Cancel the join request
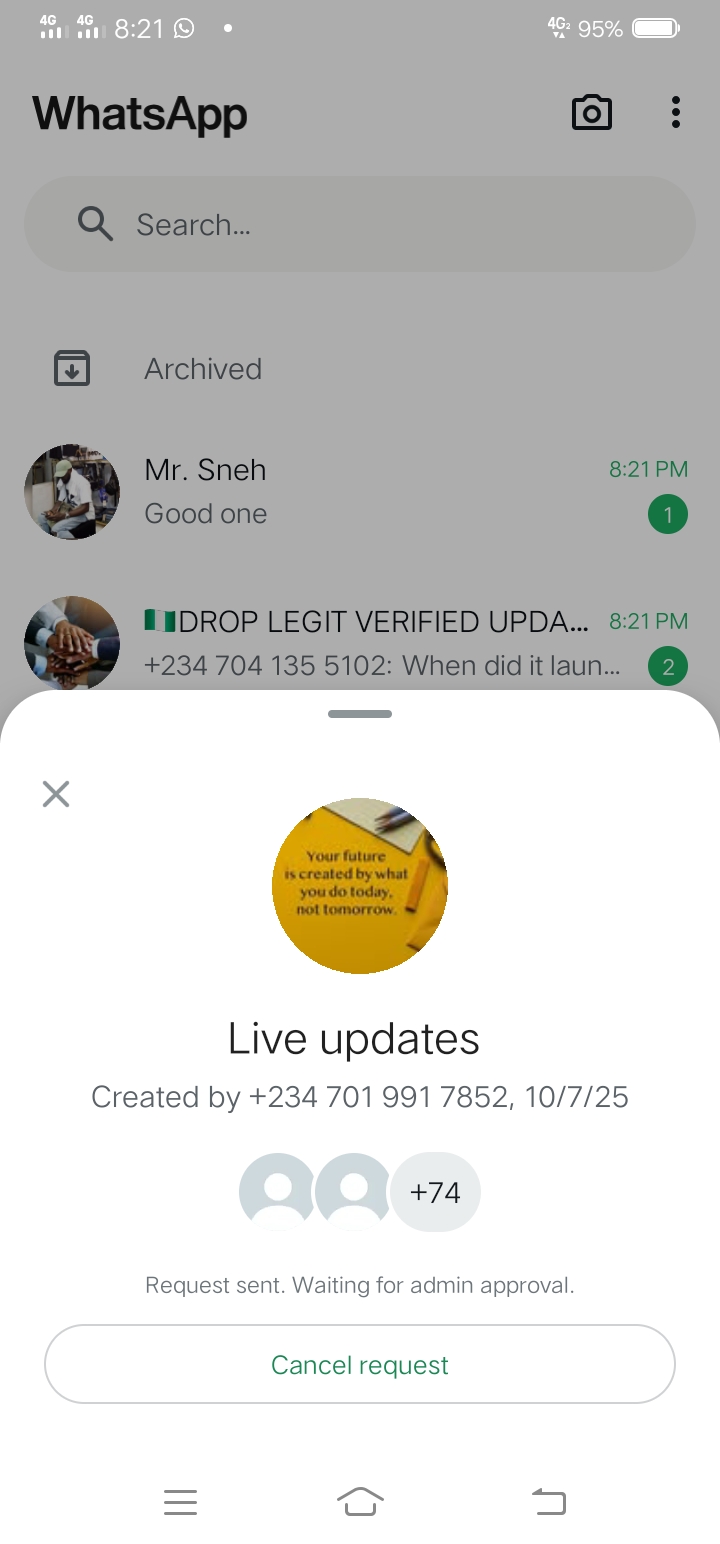 pyautogui.click(x=360, y=1365)
